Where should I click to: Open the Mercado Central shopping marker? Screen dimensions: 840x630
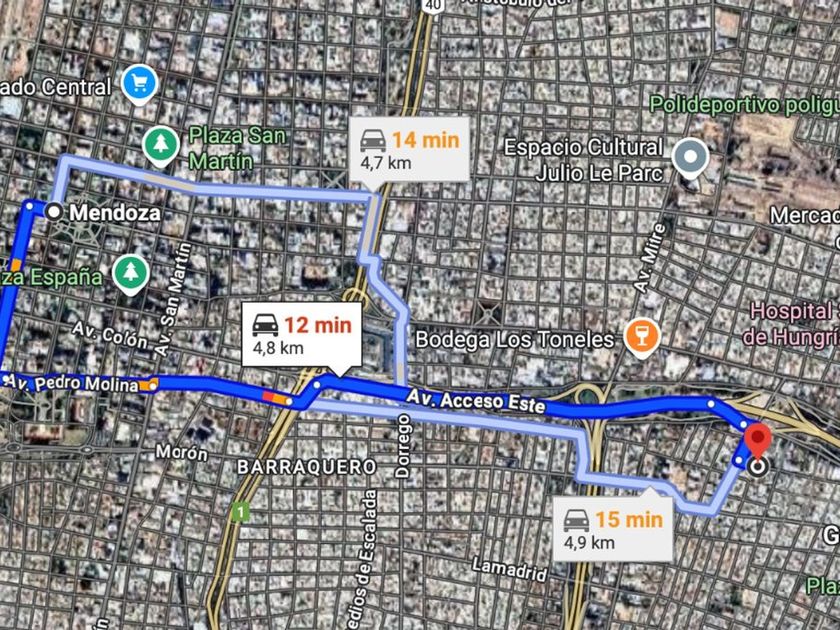point(137,83)
